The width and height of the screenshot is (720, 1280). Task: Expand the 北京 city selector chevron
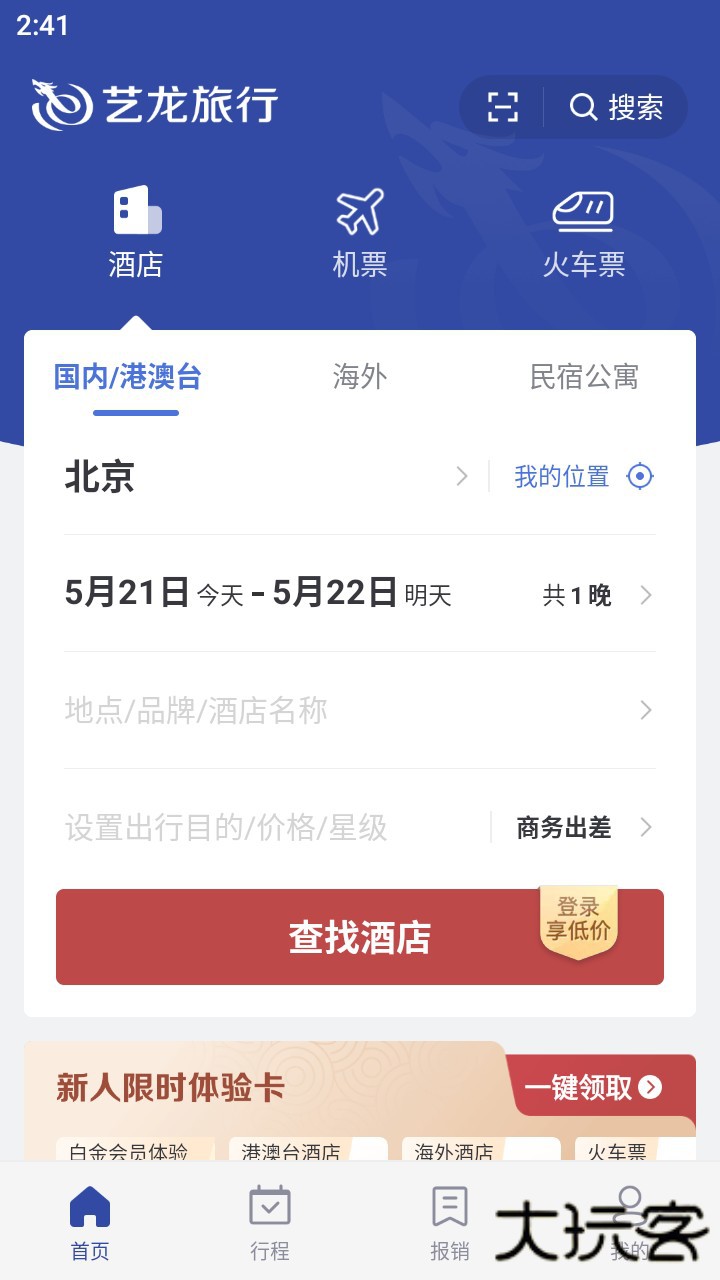461,477
